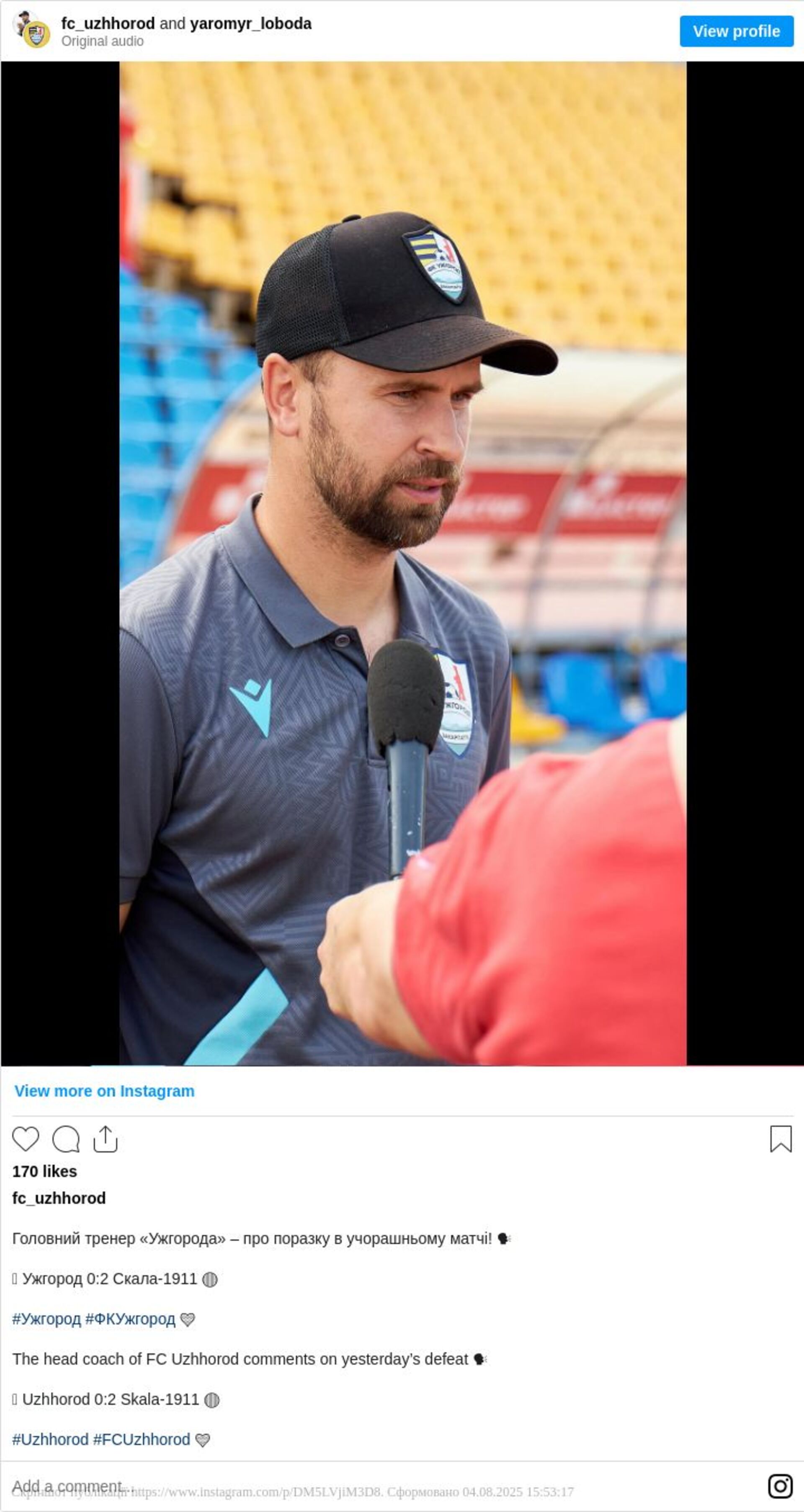Open the #Uzhhorod hashtag
The image size is (804, 1512).
[x=50, y=1439]
